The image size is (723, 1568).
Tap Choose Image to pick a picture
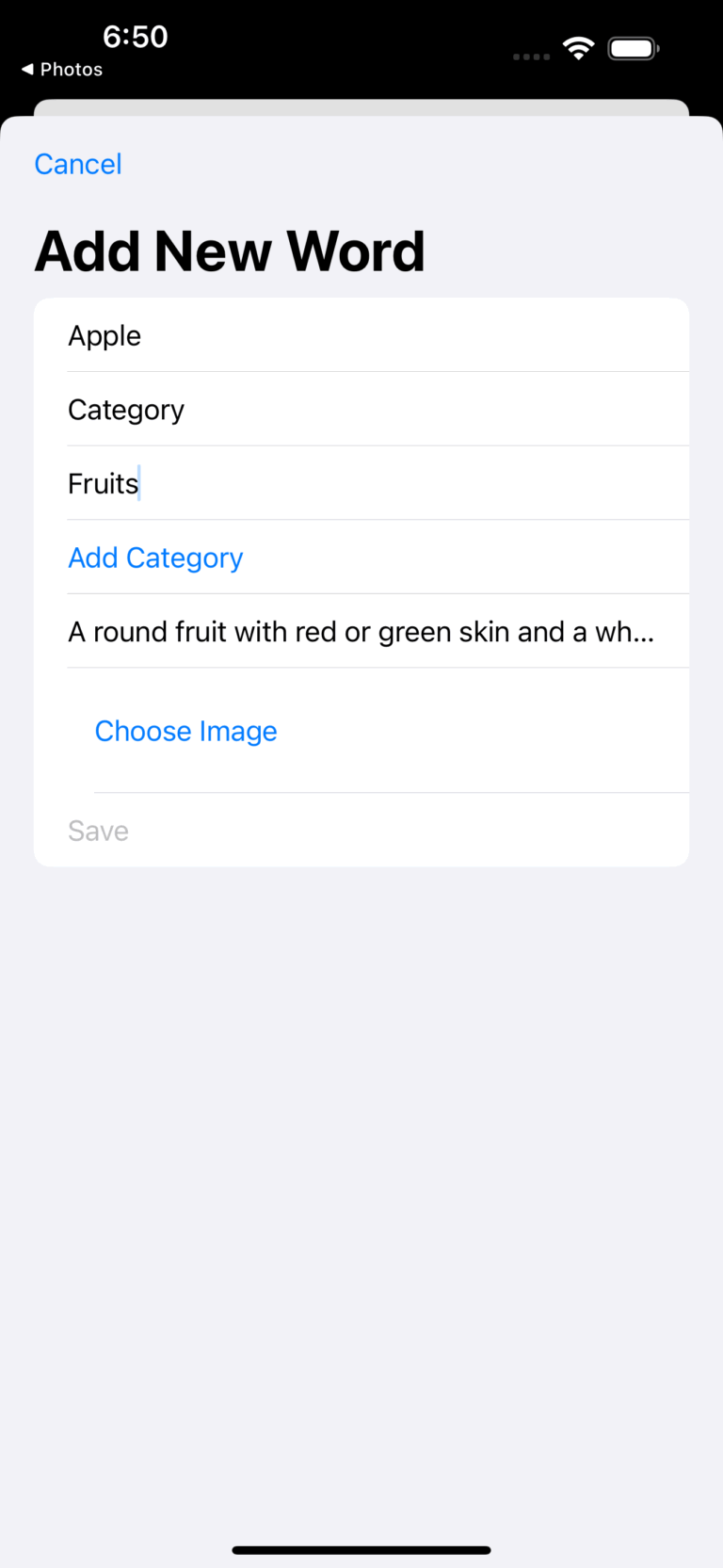click(x=185, y=731)
